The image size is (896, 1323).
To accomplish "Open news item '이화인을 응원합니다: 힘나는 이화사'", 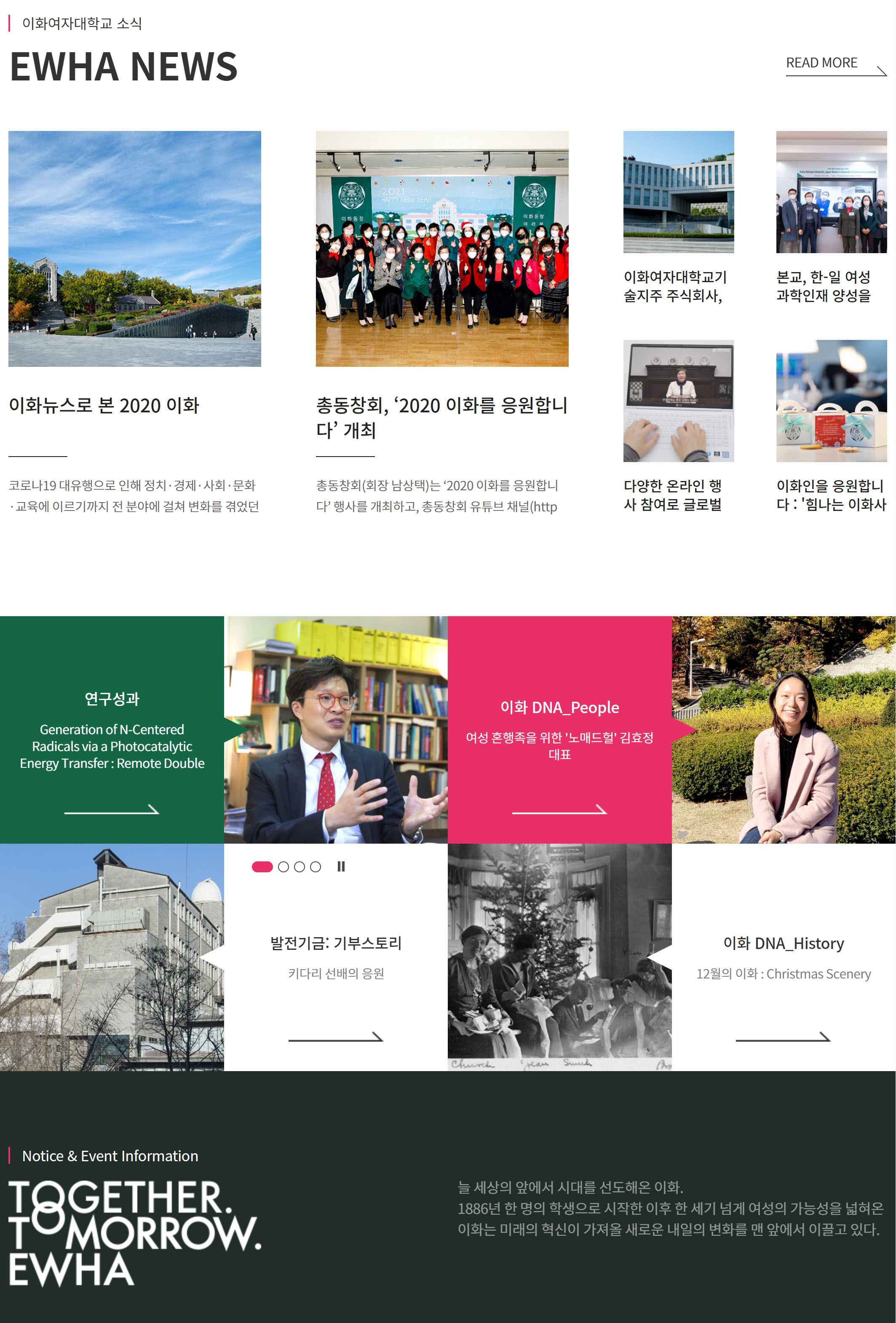I will (830, 494).
